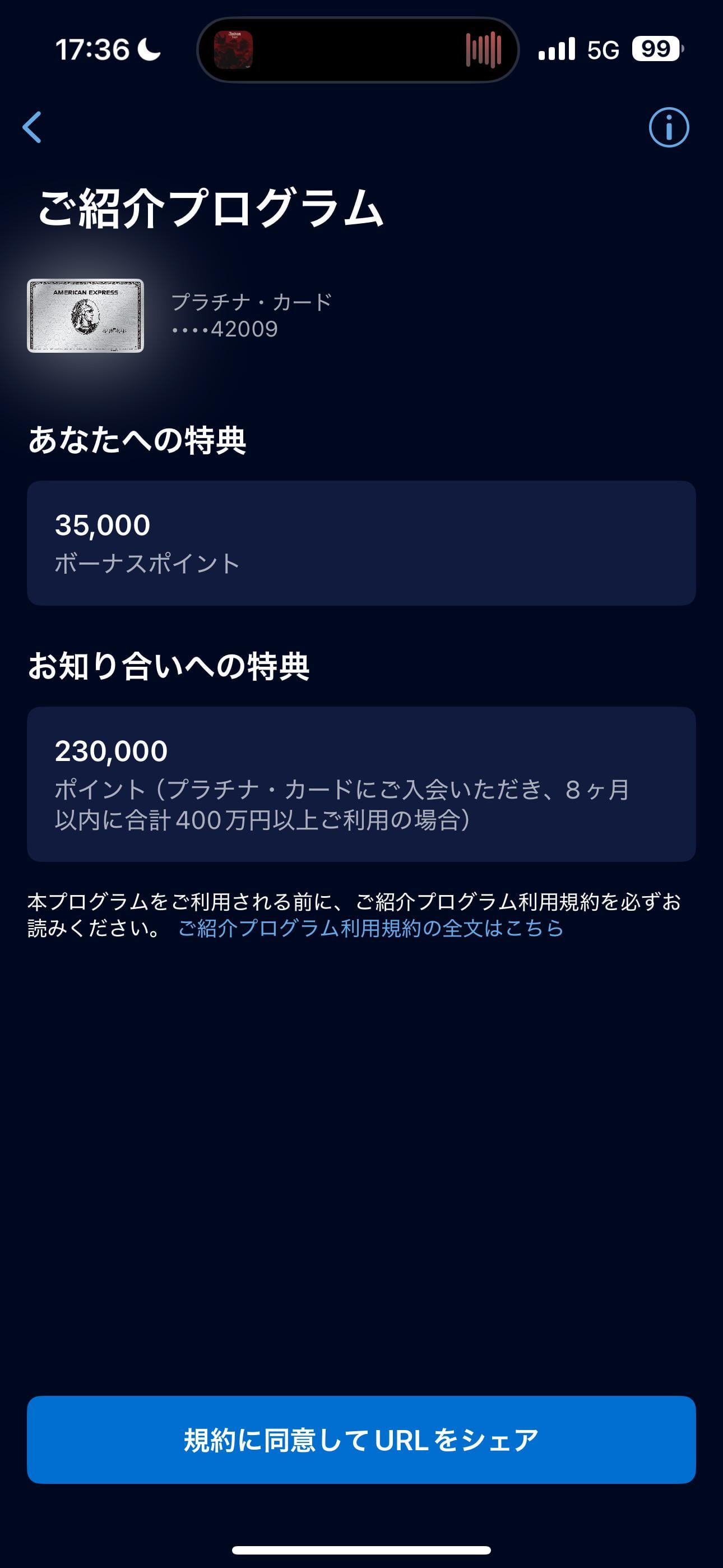The height and width of the screenshot is (1568, 723).
Task: Open the info icon in the header
Action: (x=669, y=128)
